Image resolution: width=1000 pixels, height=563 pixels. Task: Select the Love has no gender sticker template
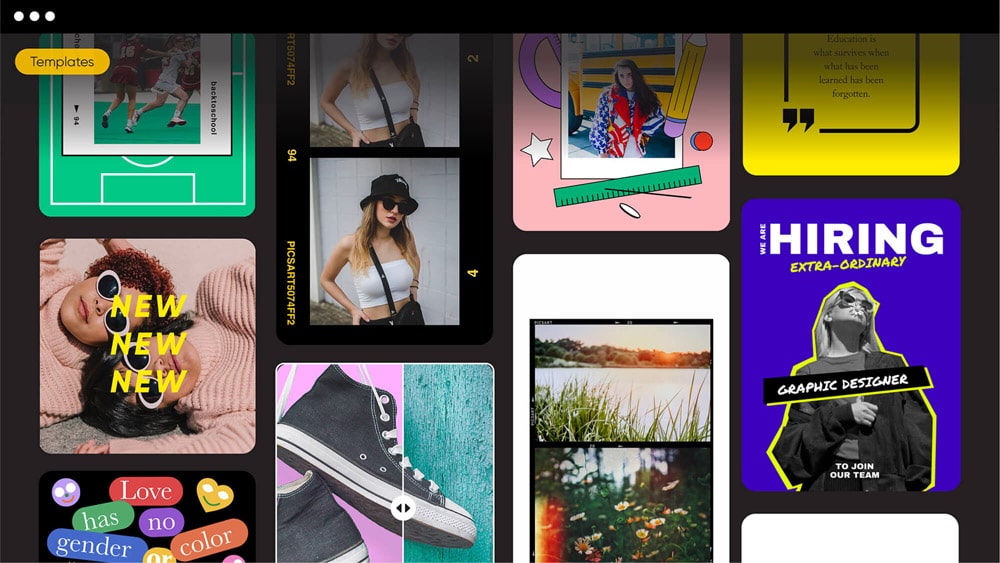click(x=147, y=518)
